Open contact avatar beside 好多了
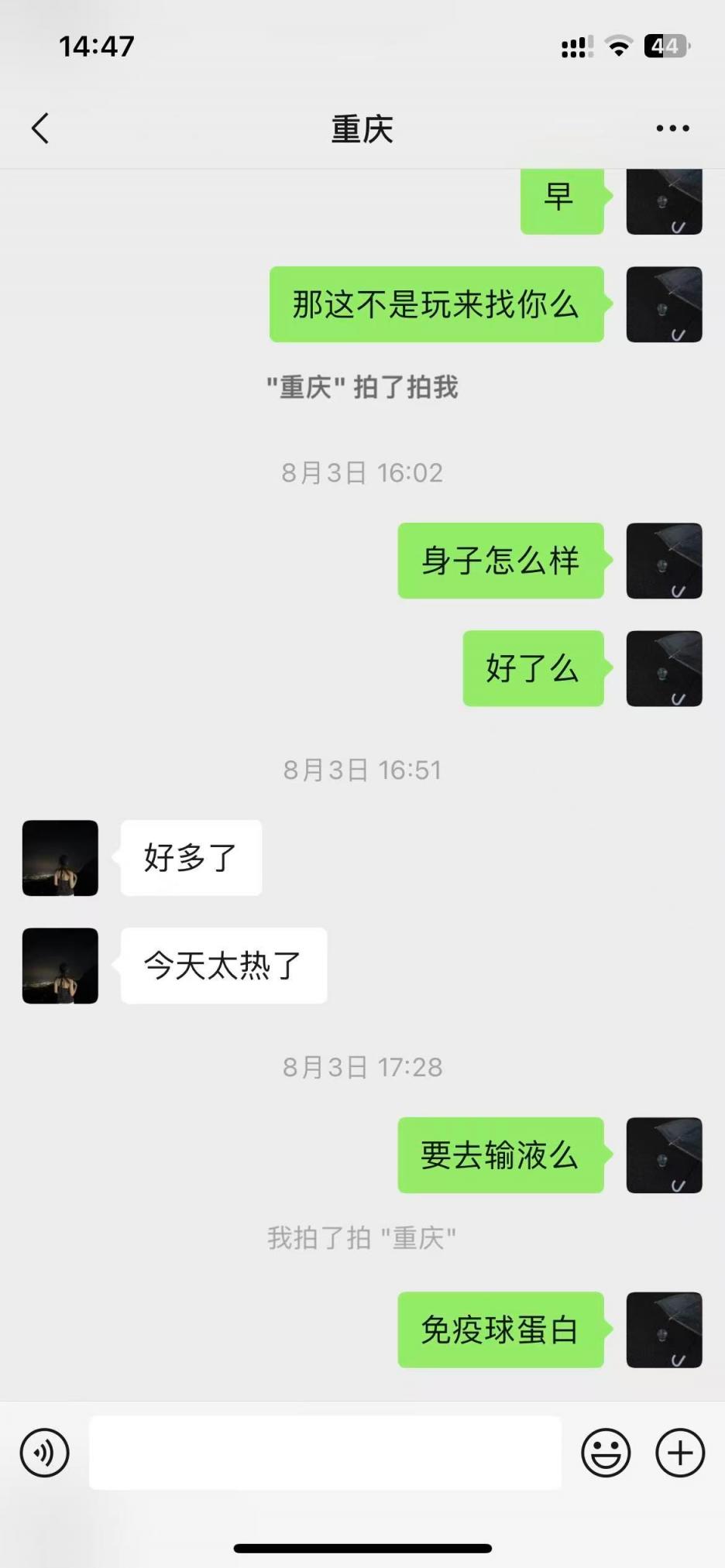This screenshot has width=725, height=1568. (x=60, y=858)
